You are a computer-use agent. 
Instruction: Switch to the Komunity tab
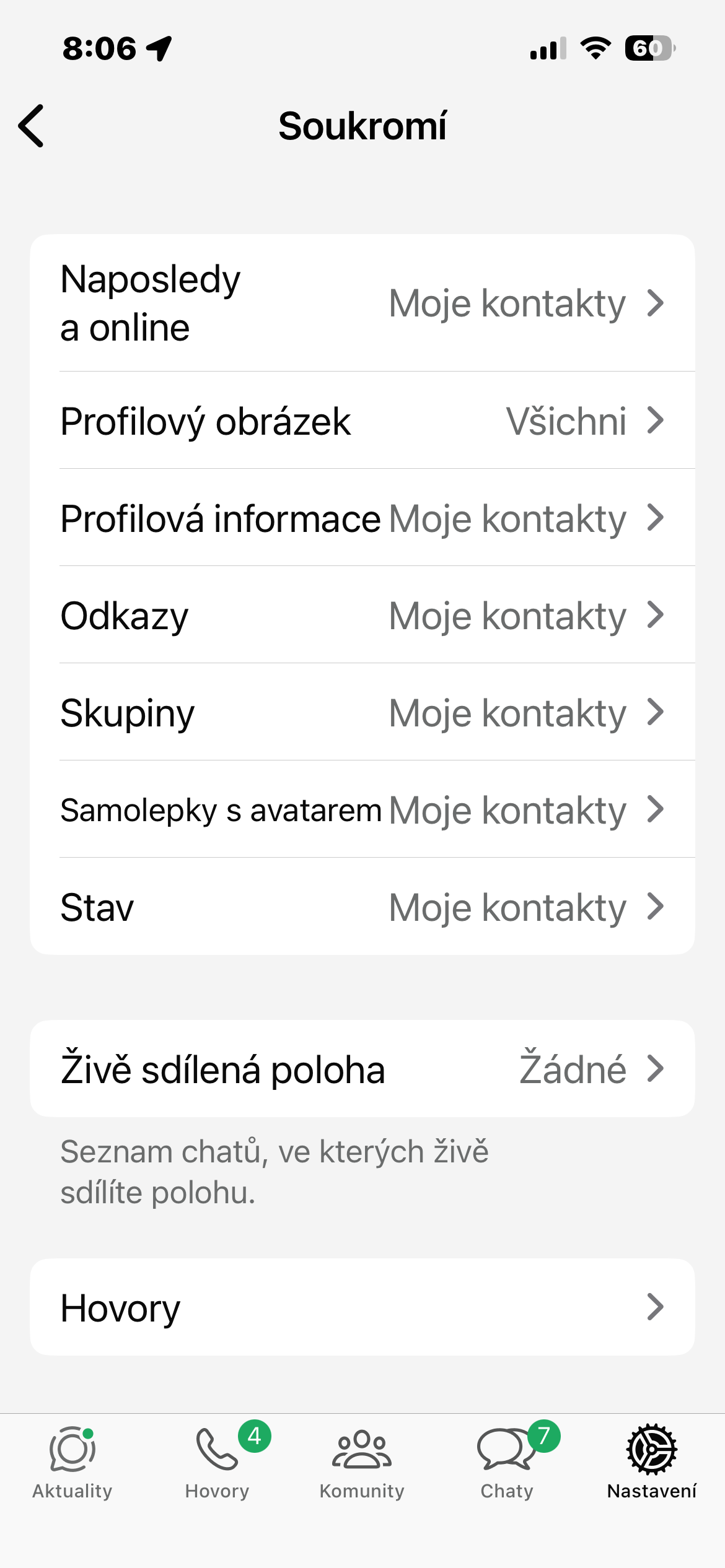[x=362, y=1463]
